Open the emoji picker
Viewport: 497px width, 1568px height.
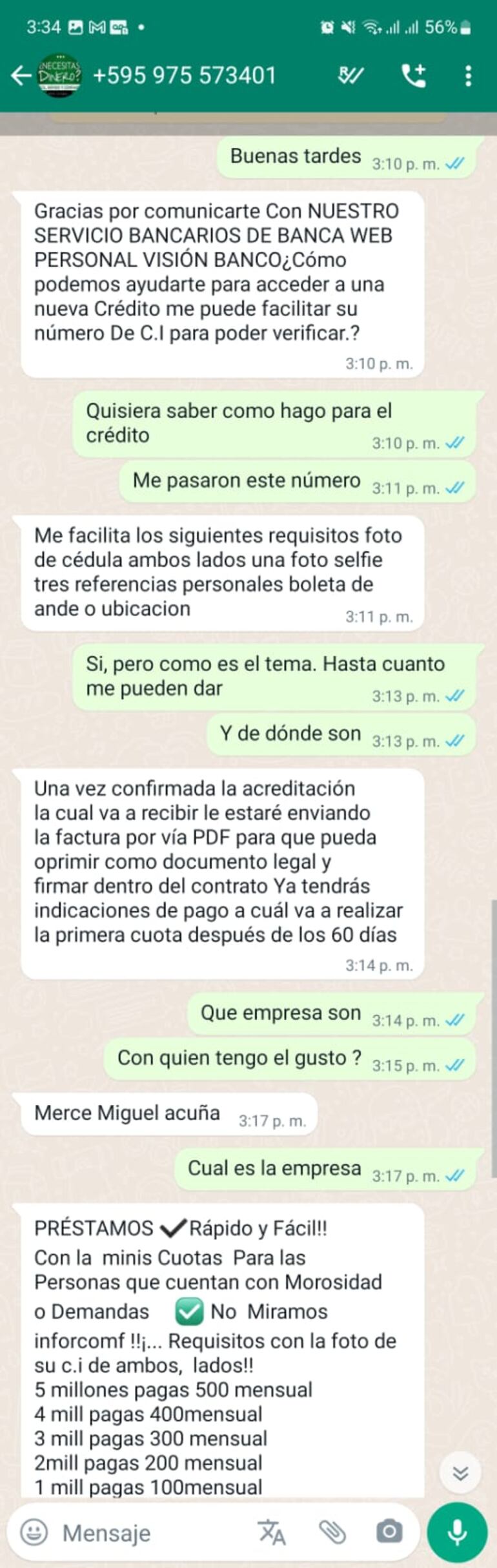[x=34, y=1532]
